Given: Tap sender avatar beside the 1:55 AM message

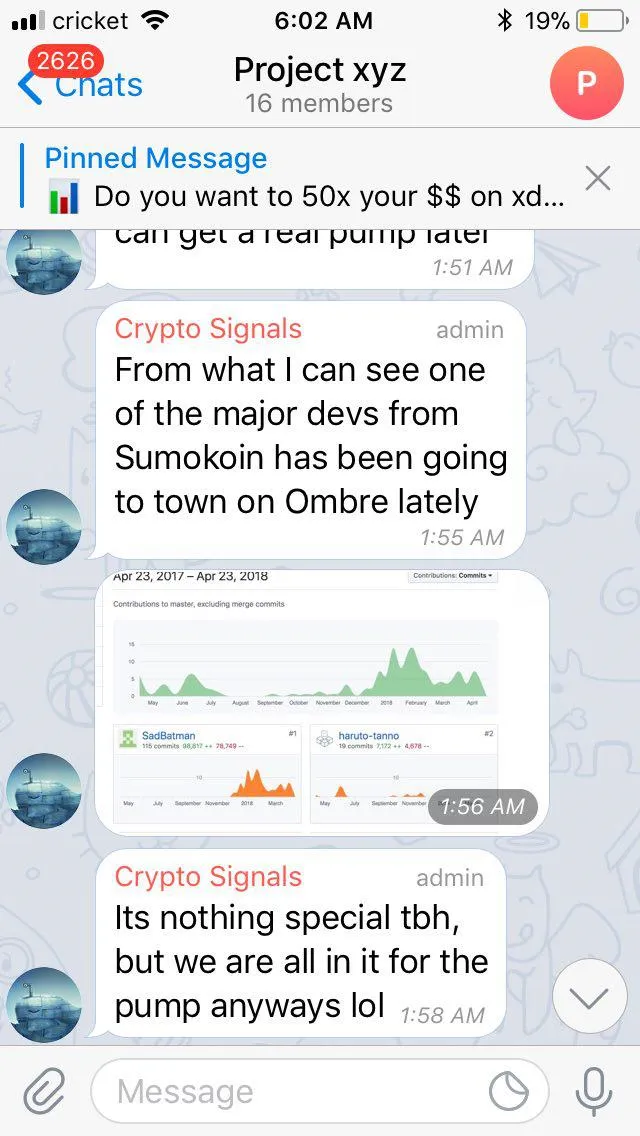Looking at the screenshot, I should 43,527.
